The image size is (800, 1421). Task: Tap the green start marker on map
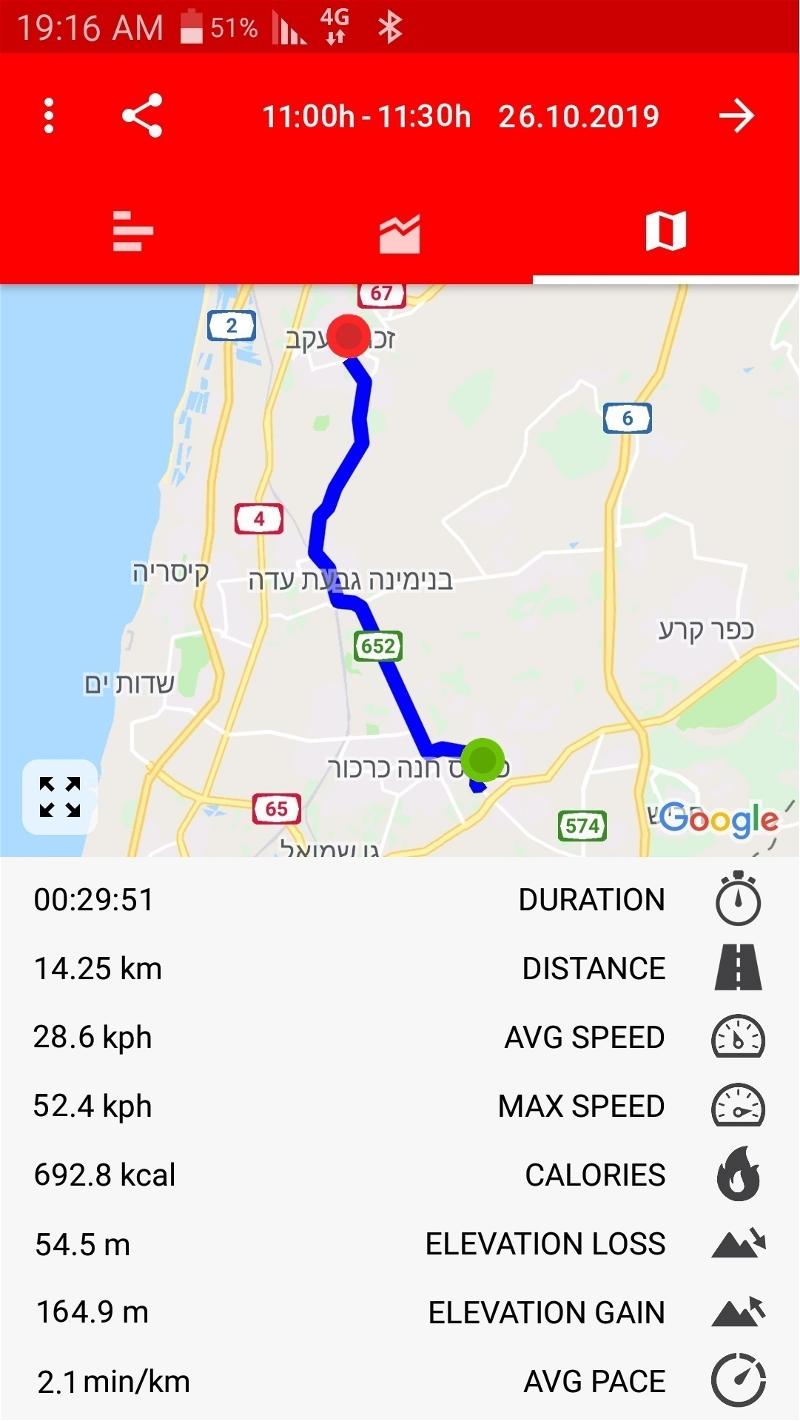(483, 760)
